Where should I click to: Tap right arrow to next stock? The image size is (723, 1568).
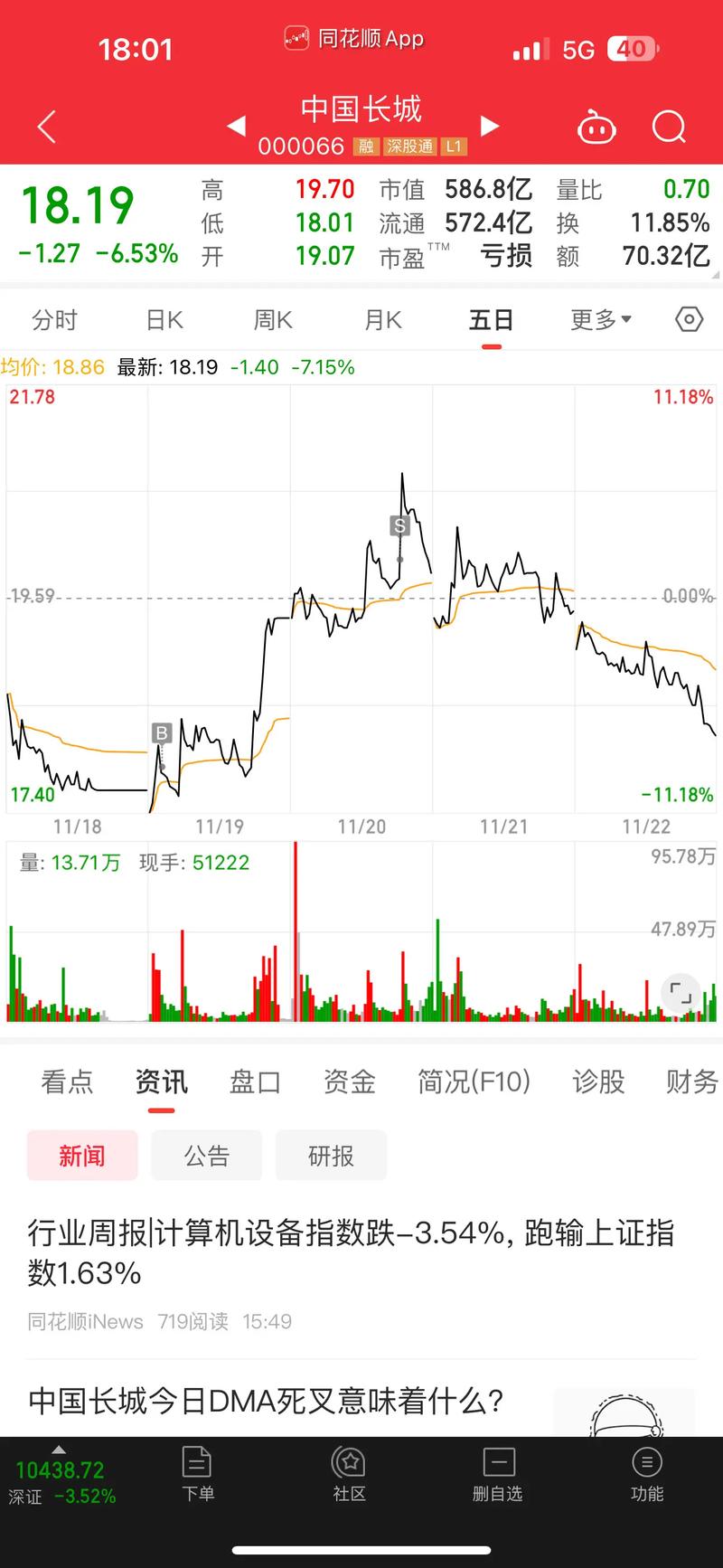[489, 128]
